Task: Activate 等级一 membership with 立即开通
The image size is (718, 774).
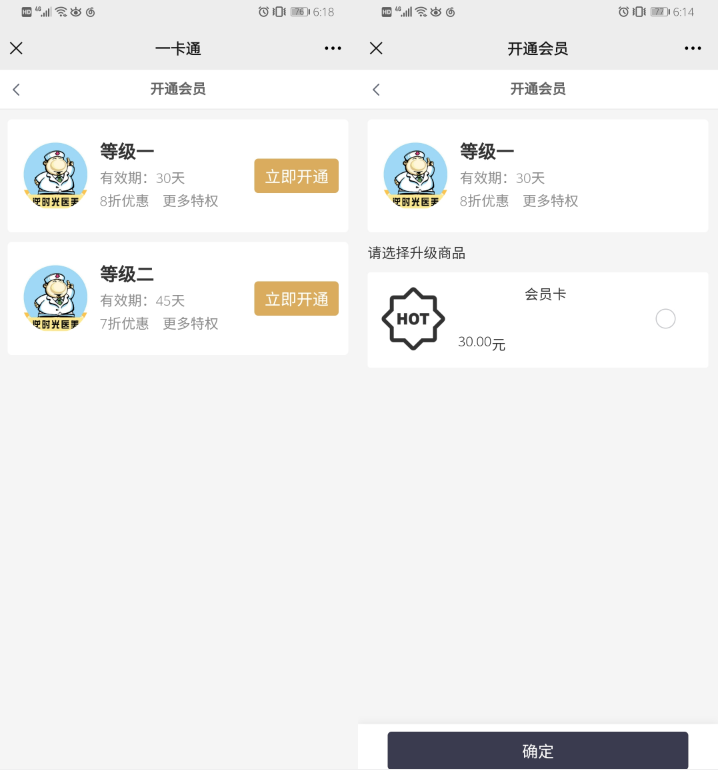Action: [x=296, y=176]
